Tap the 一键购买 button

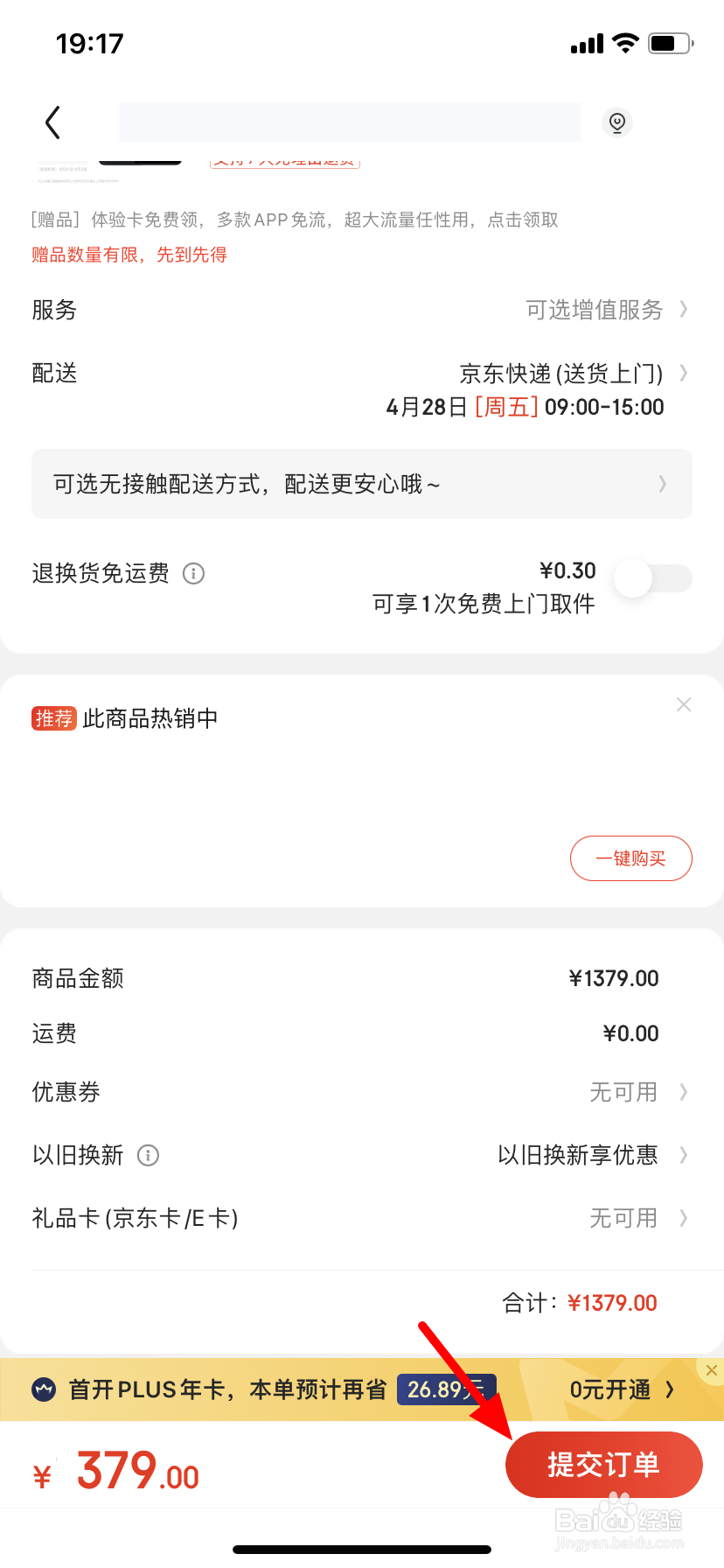click(630, 858)
